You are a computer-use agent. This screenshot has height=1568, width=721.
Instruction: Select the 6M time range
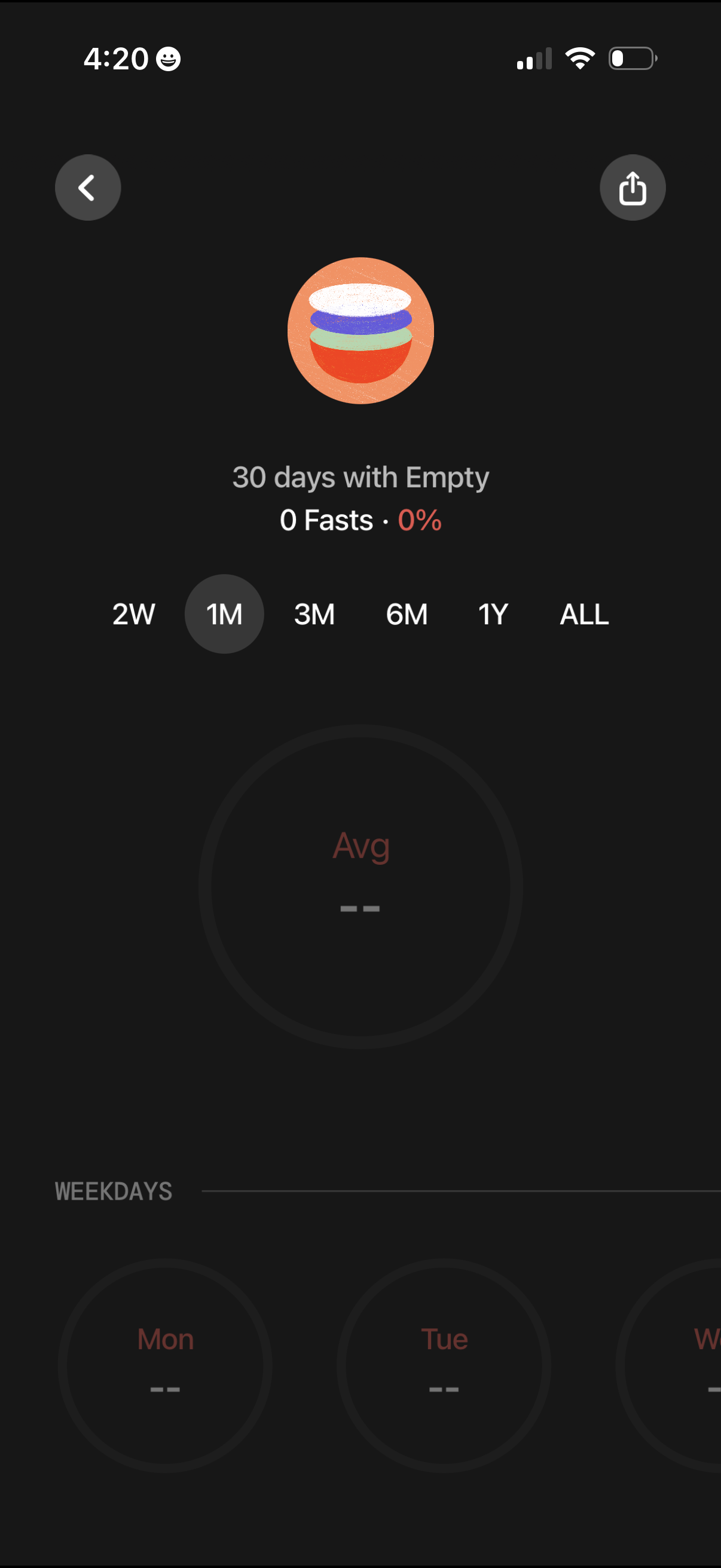click(407, 614)
